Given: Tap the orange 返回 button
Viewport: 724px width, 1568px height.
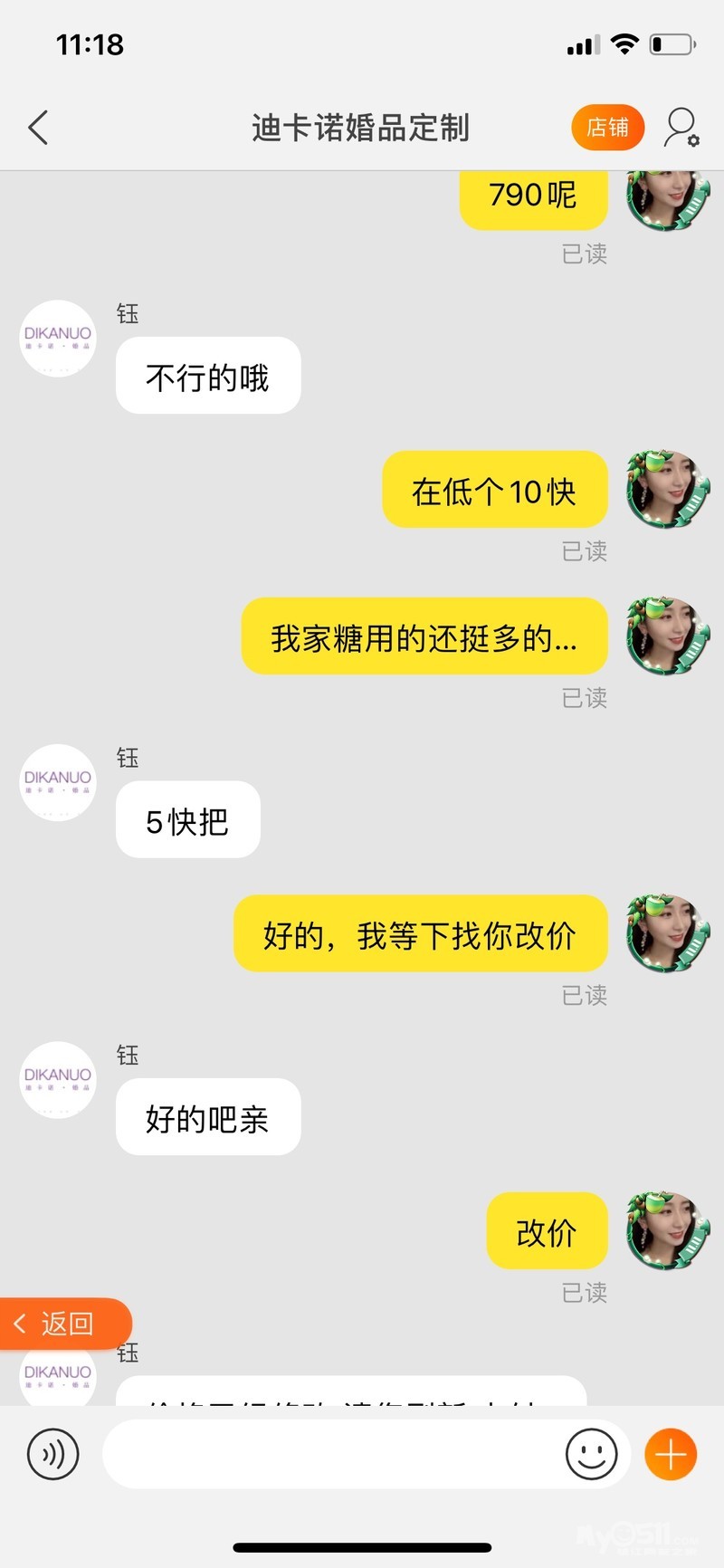Looking at the screenshot, I should (65, 1324).
